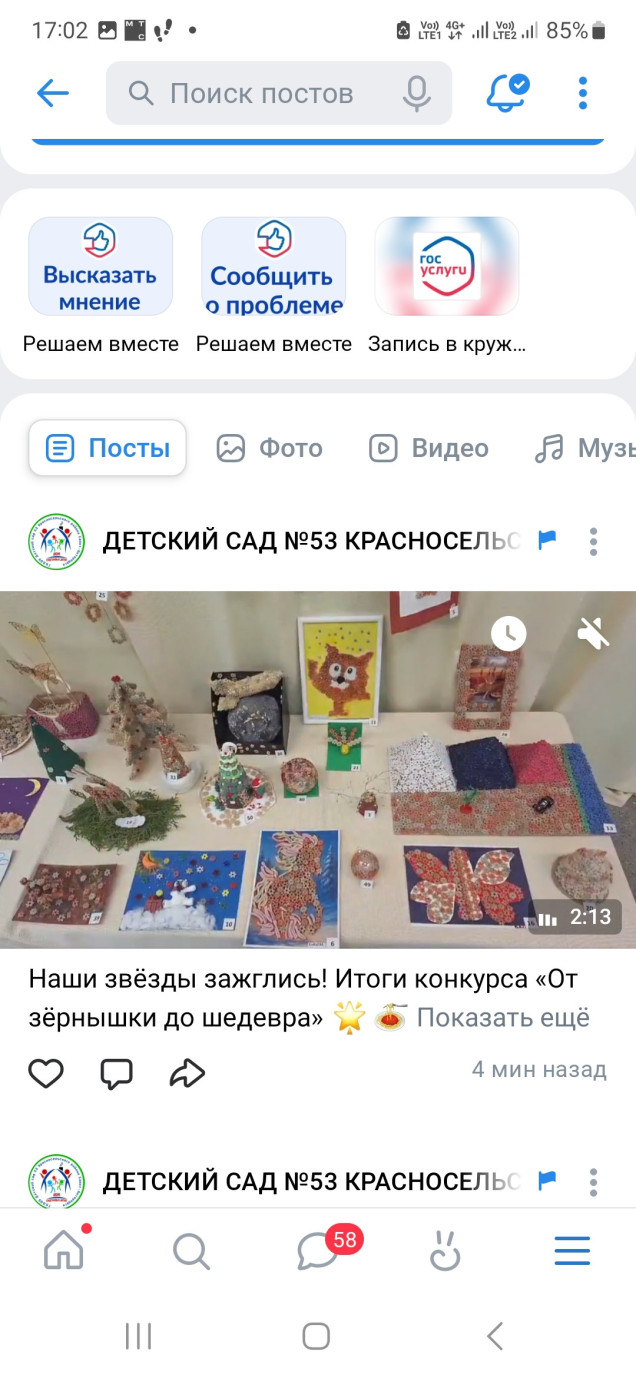This screenshot has width=636, height=1378.
Task: Switch to the Видео tab
Action: click(429, 448)
